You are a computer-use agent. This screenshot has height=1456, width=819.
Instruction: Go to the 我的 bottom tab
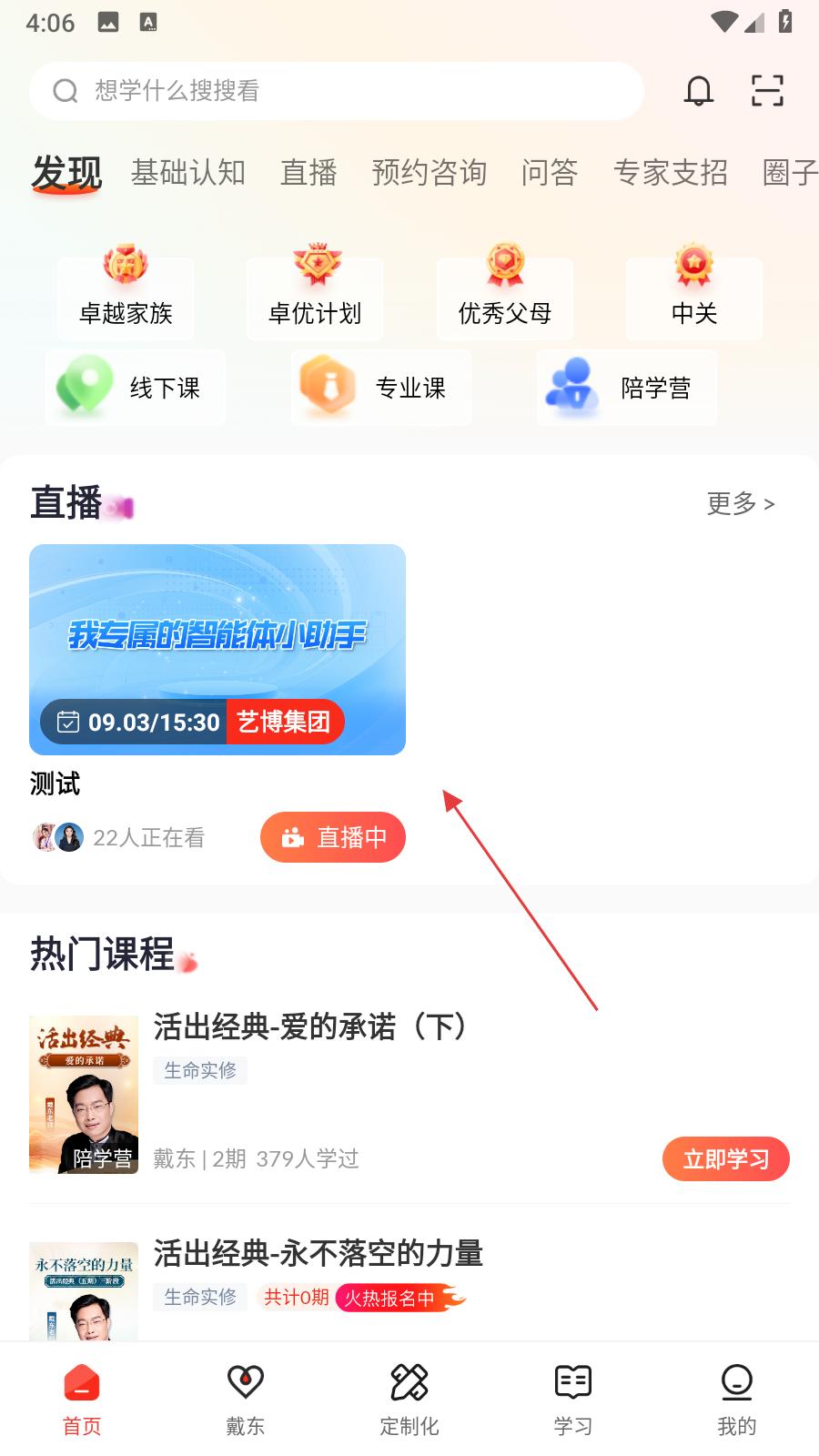tap(736, 1400)
